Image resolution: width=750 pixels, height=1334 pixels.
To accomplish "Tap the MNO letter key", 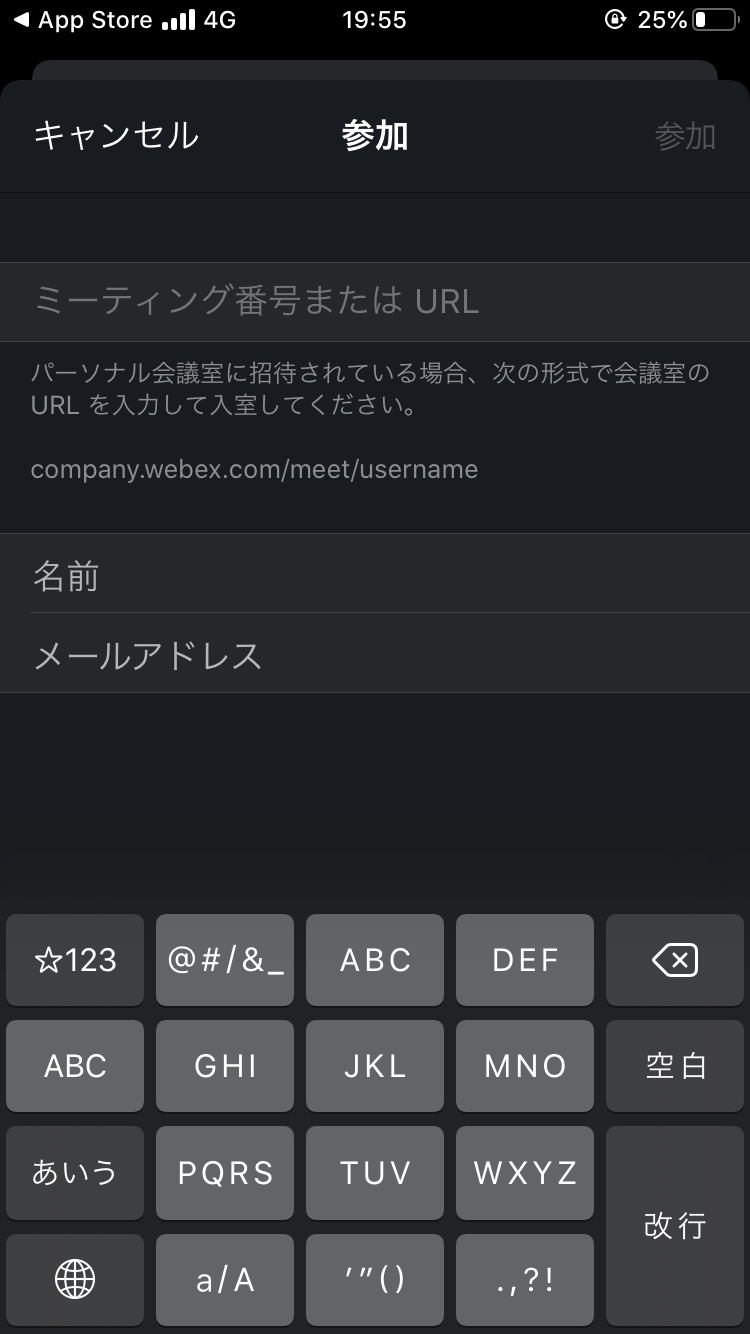I will pyautogui.click(x=525, y=1066).
